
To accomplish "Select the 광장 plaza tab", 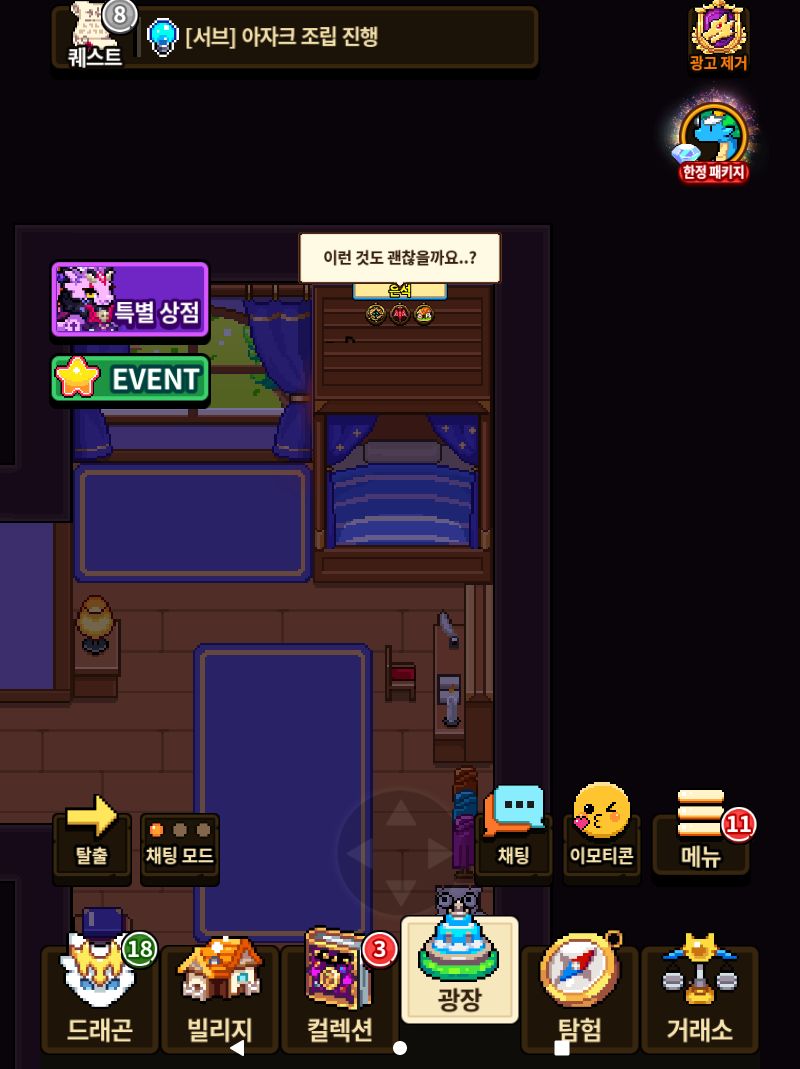I will click(x=460, y=970).
